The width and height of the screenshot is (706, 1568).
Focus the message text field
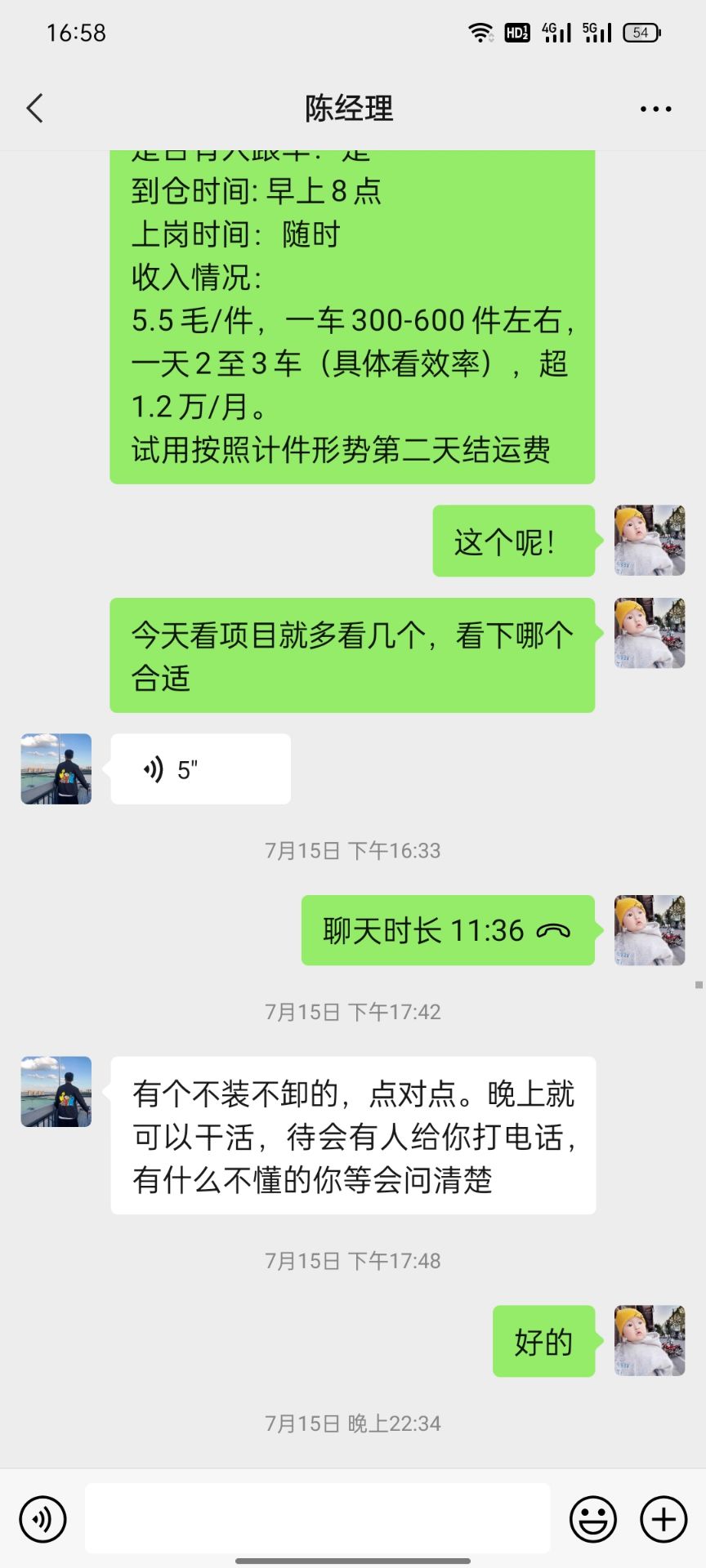point(317,1518)
